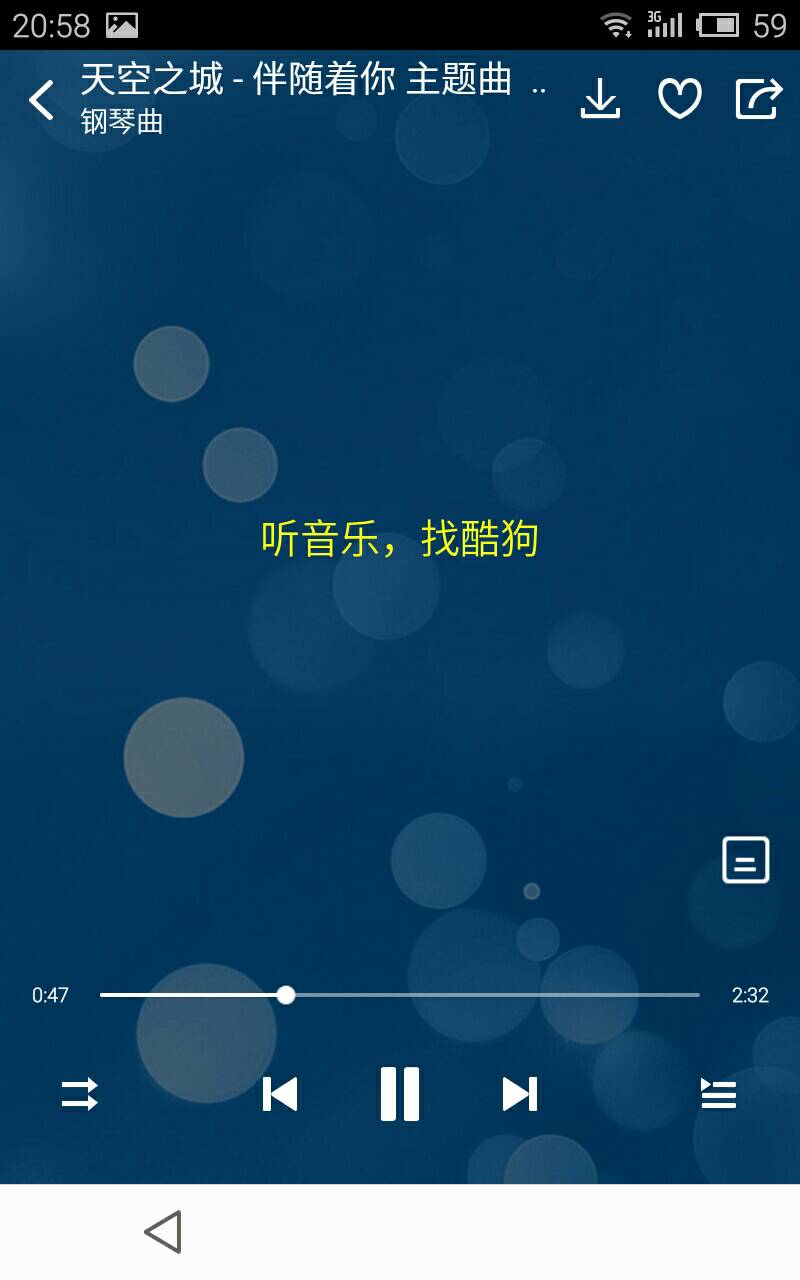The image size is (800, 1280).
Task: Go back from the player screen
Action: pyautogui.click(x=42, y=100)
